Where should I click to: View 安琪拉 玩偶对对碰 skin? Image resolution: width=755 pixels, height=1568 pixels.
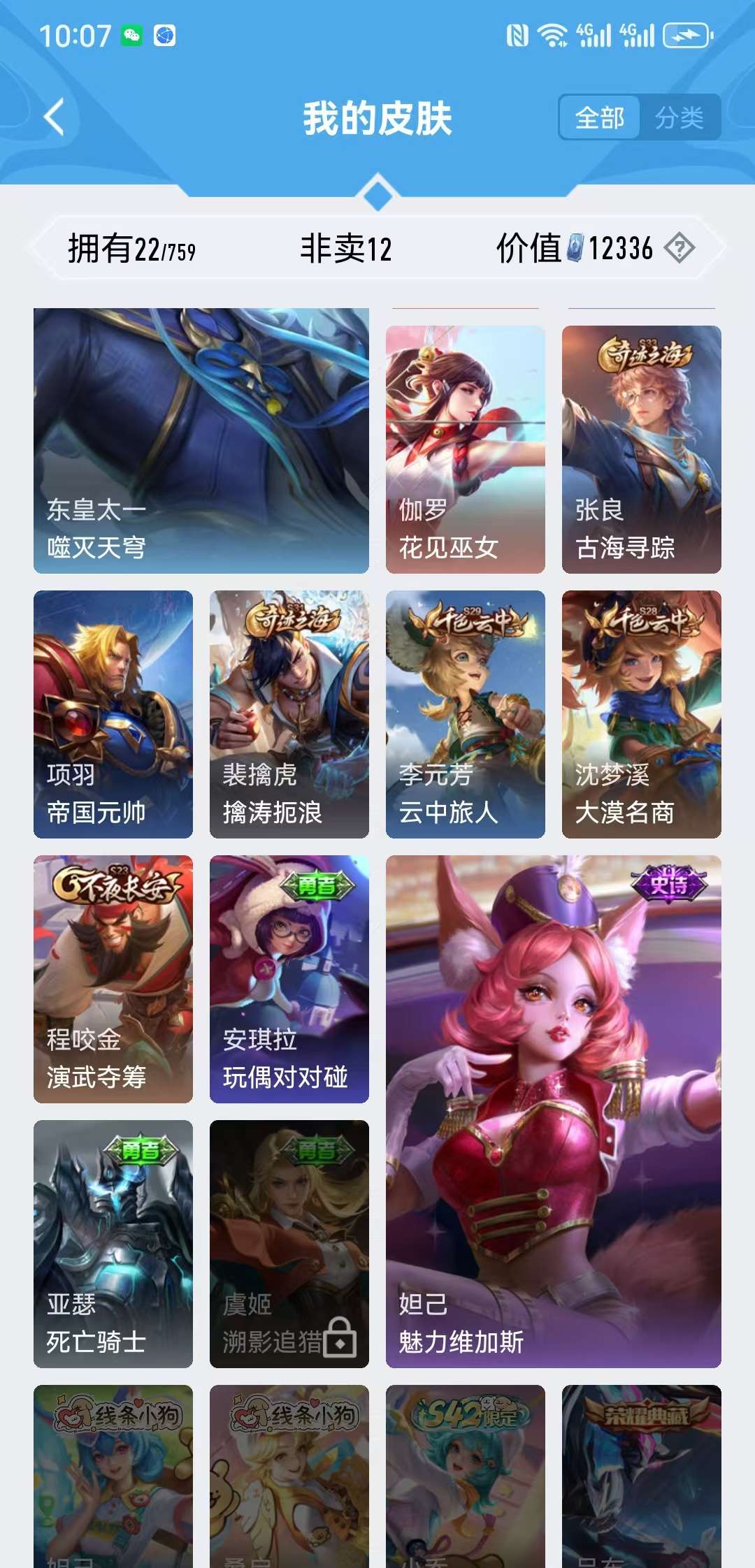[289, 978]
